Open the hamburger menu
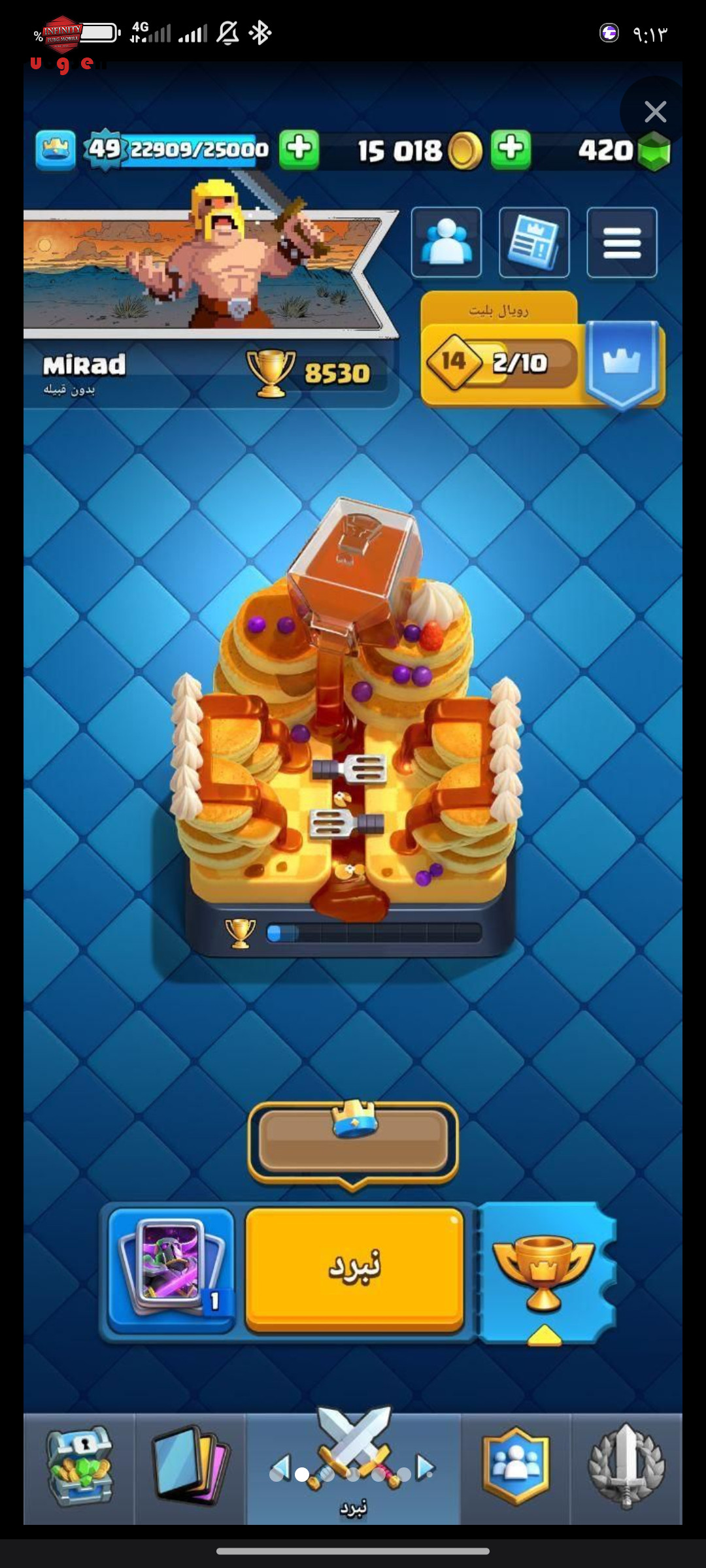Viewport: 706px width, 1568px height. (x=622, y=242)
